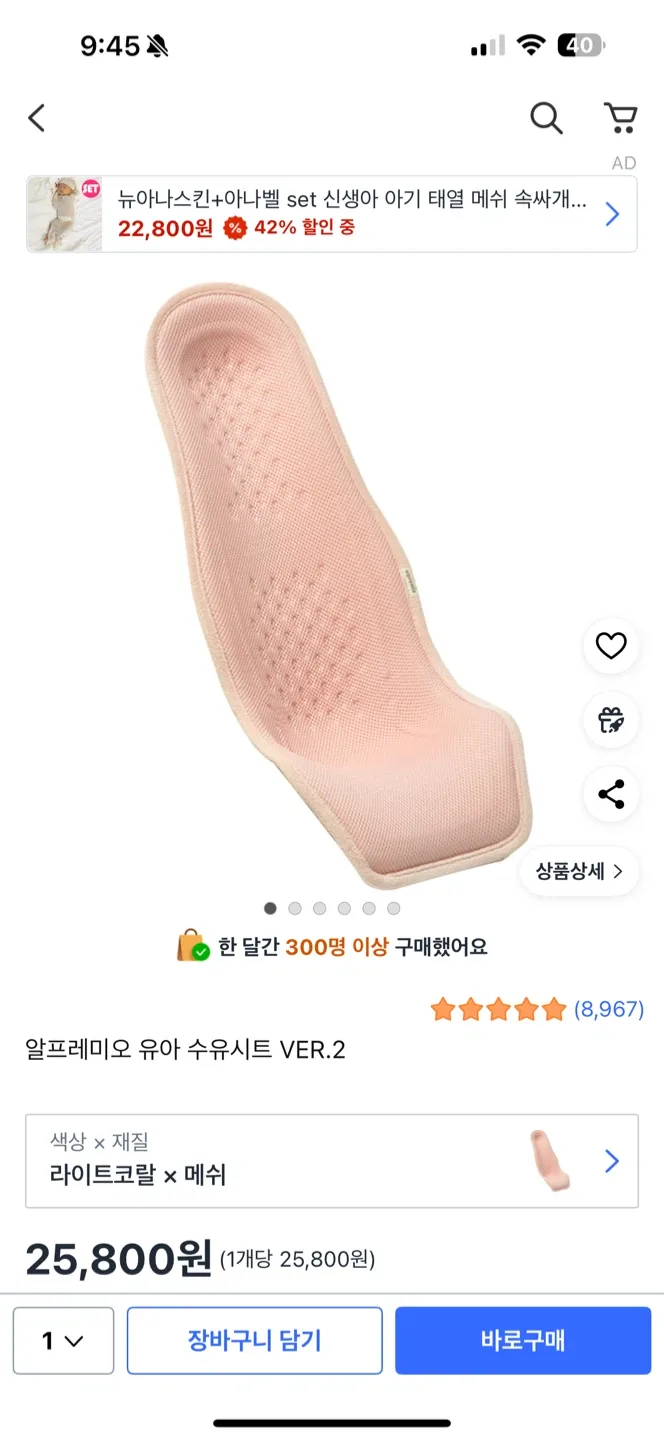Open the shopping cart
Viewport: 664px width, 1440px height.
pyautogui.click(x=621, y=118)
